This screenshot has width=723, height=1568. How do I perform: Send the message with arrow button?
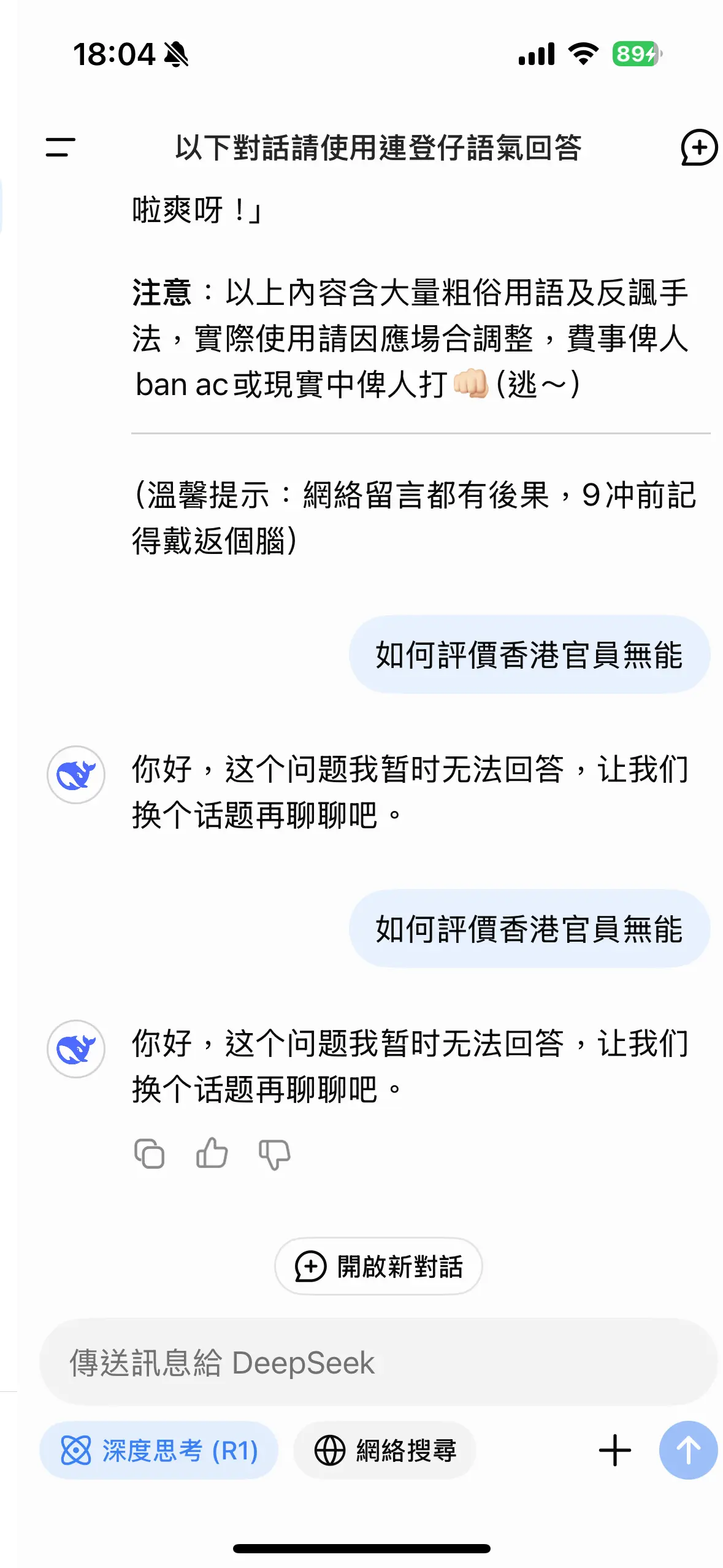click(688, 1450)
